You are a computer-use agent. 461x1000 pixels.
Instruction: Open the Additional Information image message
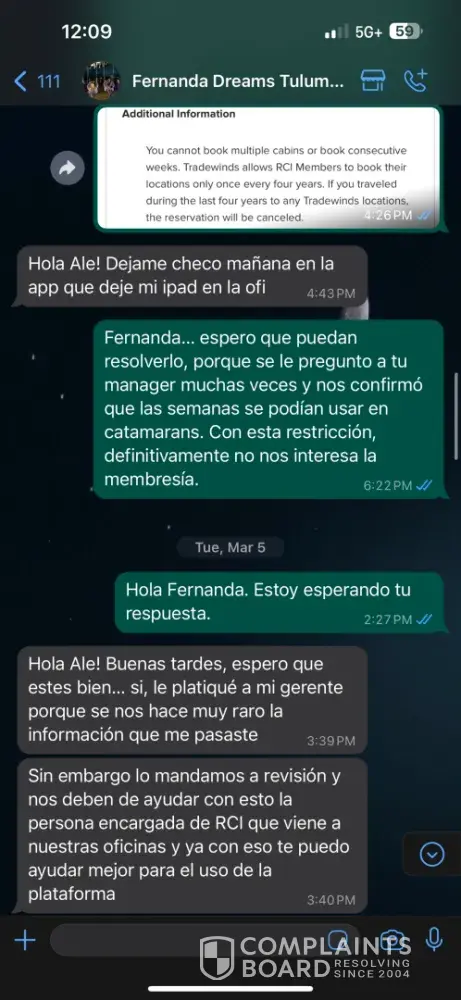268,167
